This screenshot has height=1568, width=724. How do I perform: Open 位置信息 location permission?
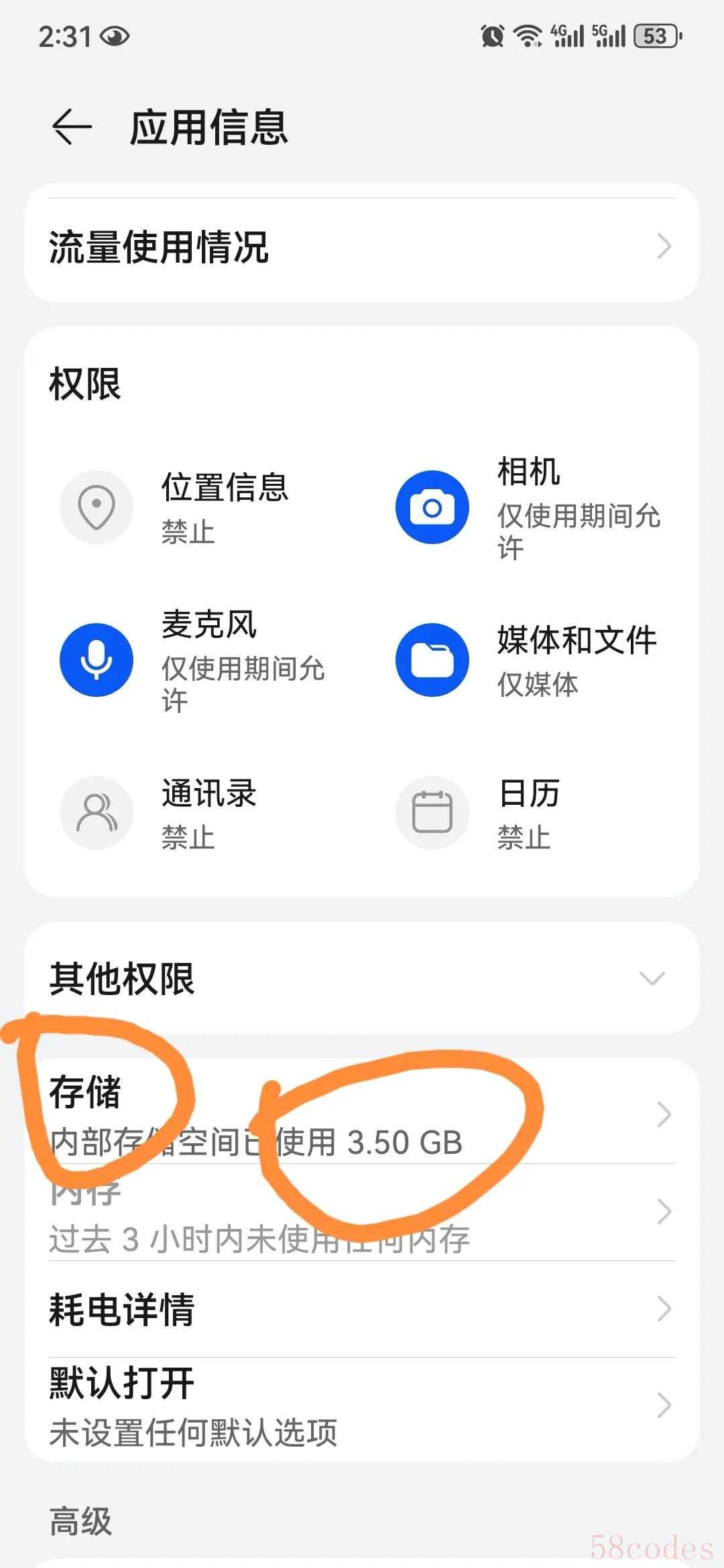pyautogui.click(x=194, y=507)
